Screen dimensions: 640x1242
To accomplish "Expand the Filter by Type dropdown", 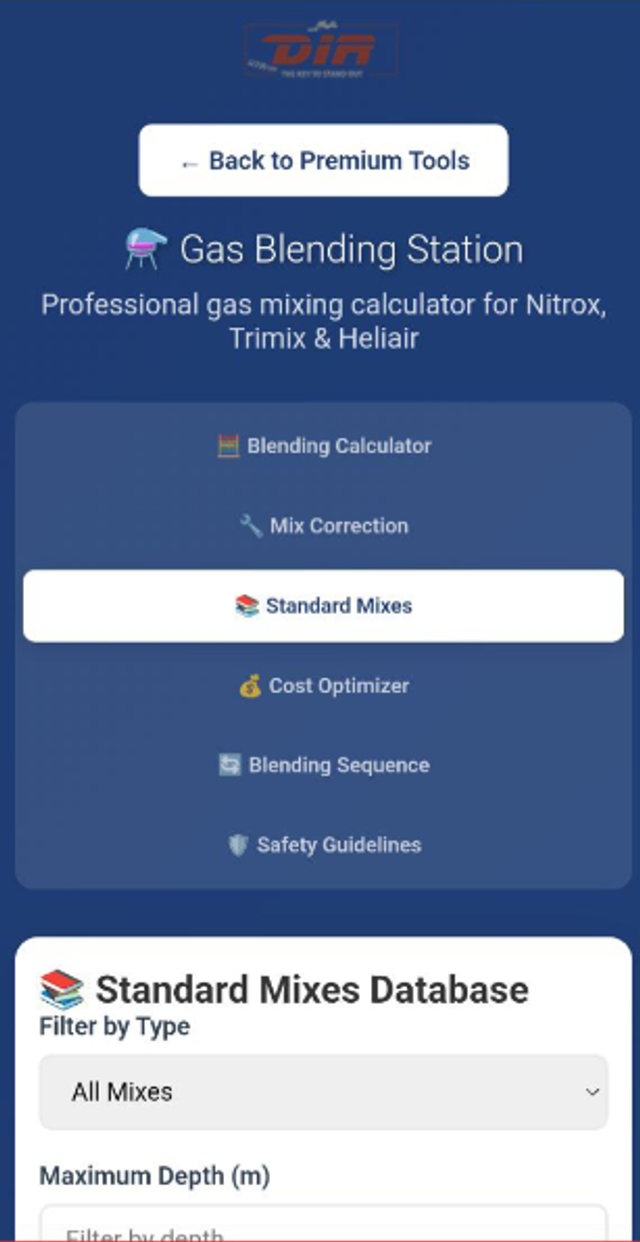I will tap(323, 1092).
